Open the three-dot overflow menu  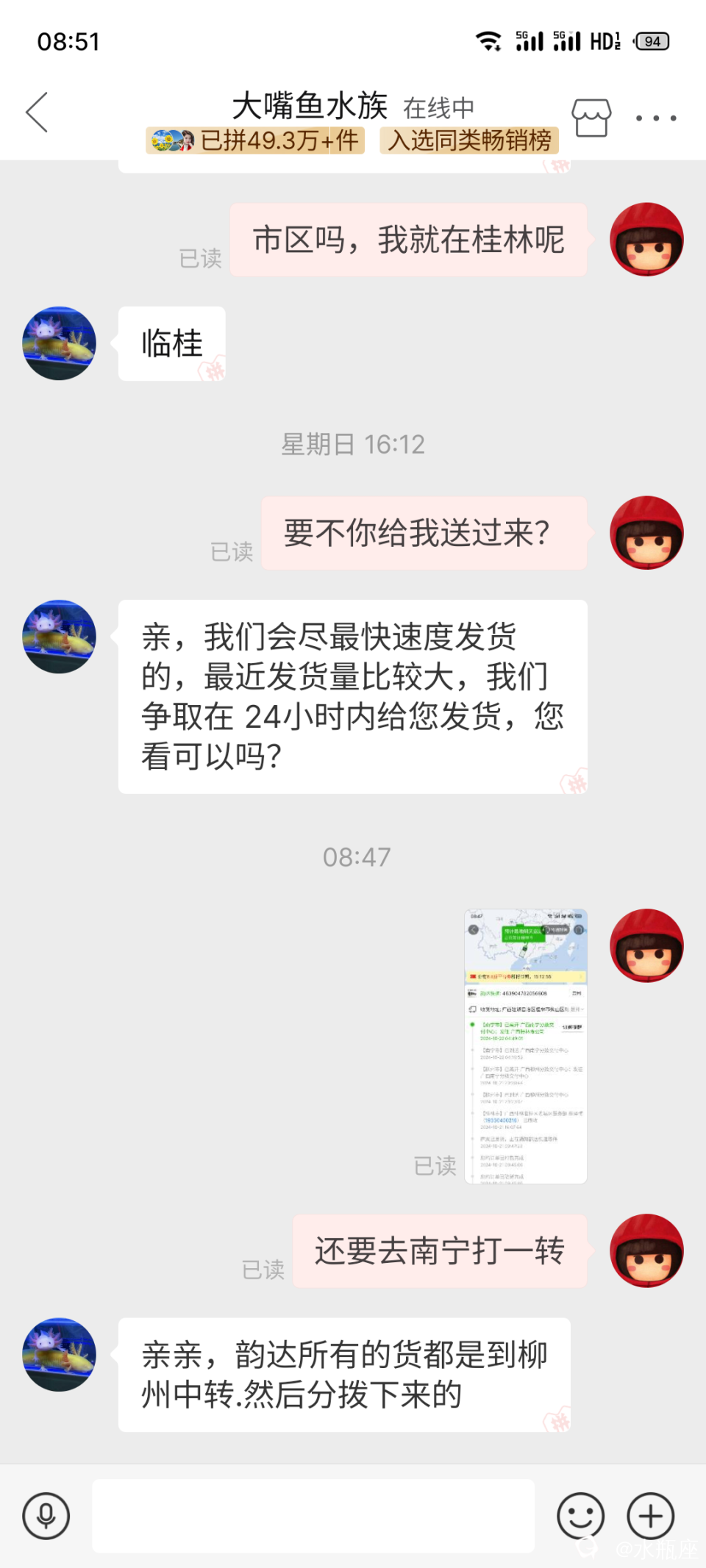click(x=655, y=118)
